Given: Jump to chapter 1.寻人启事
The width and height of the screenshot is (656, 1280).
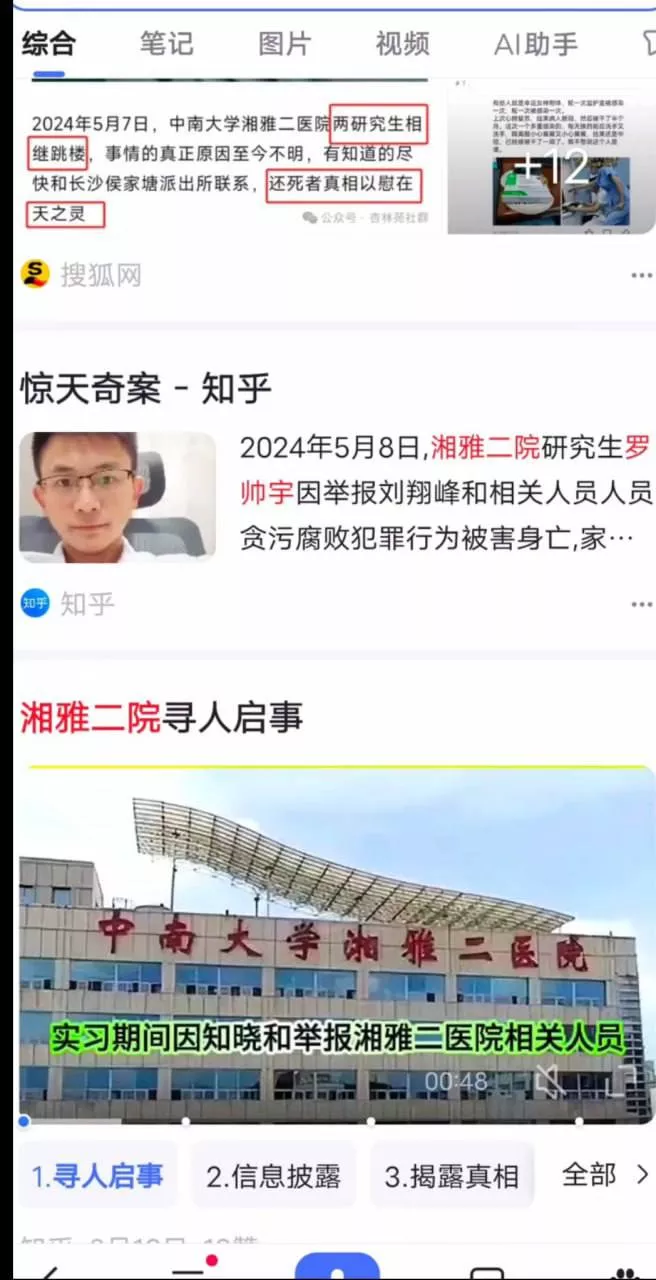Looking at the screenshot, I should pos(97,1176).
